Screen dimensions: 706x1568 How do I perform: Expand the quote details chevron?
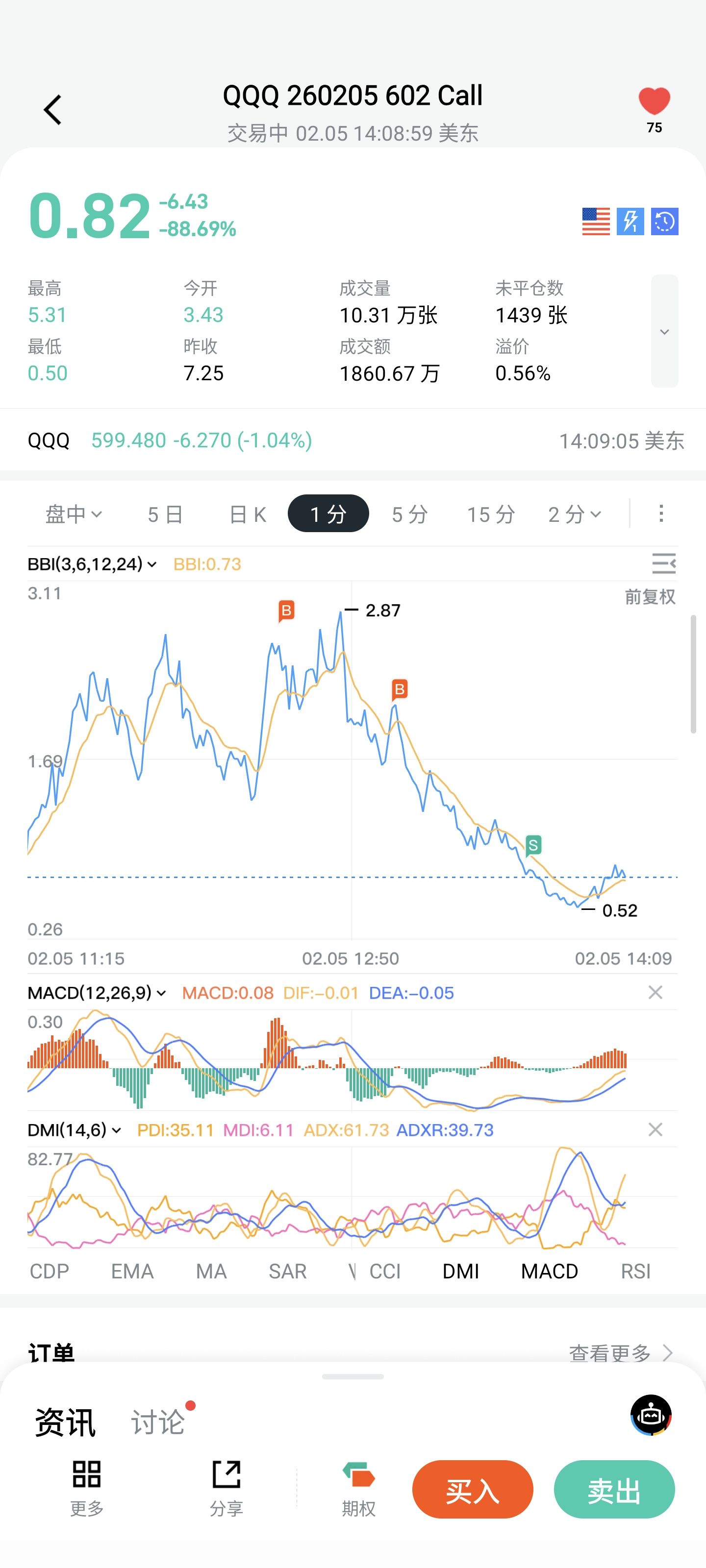(x=664, y=331)
